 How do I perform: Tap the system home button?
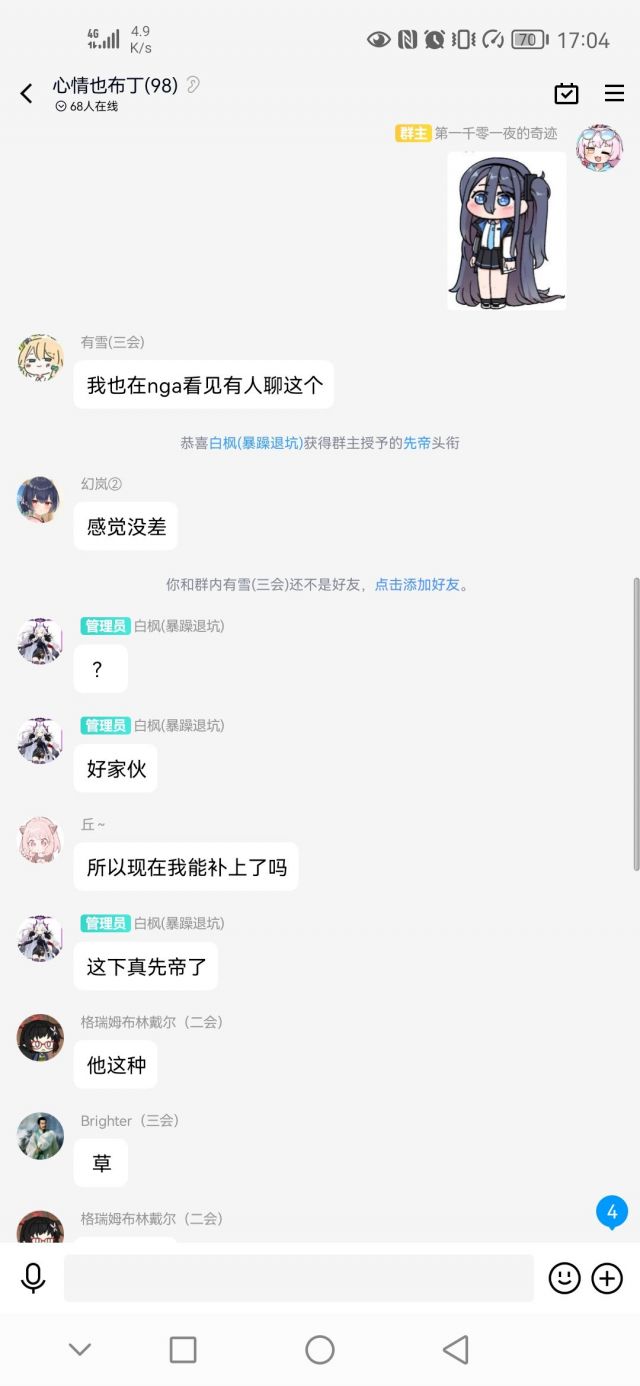[x=320, y=1350]
